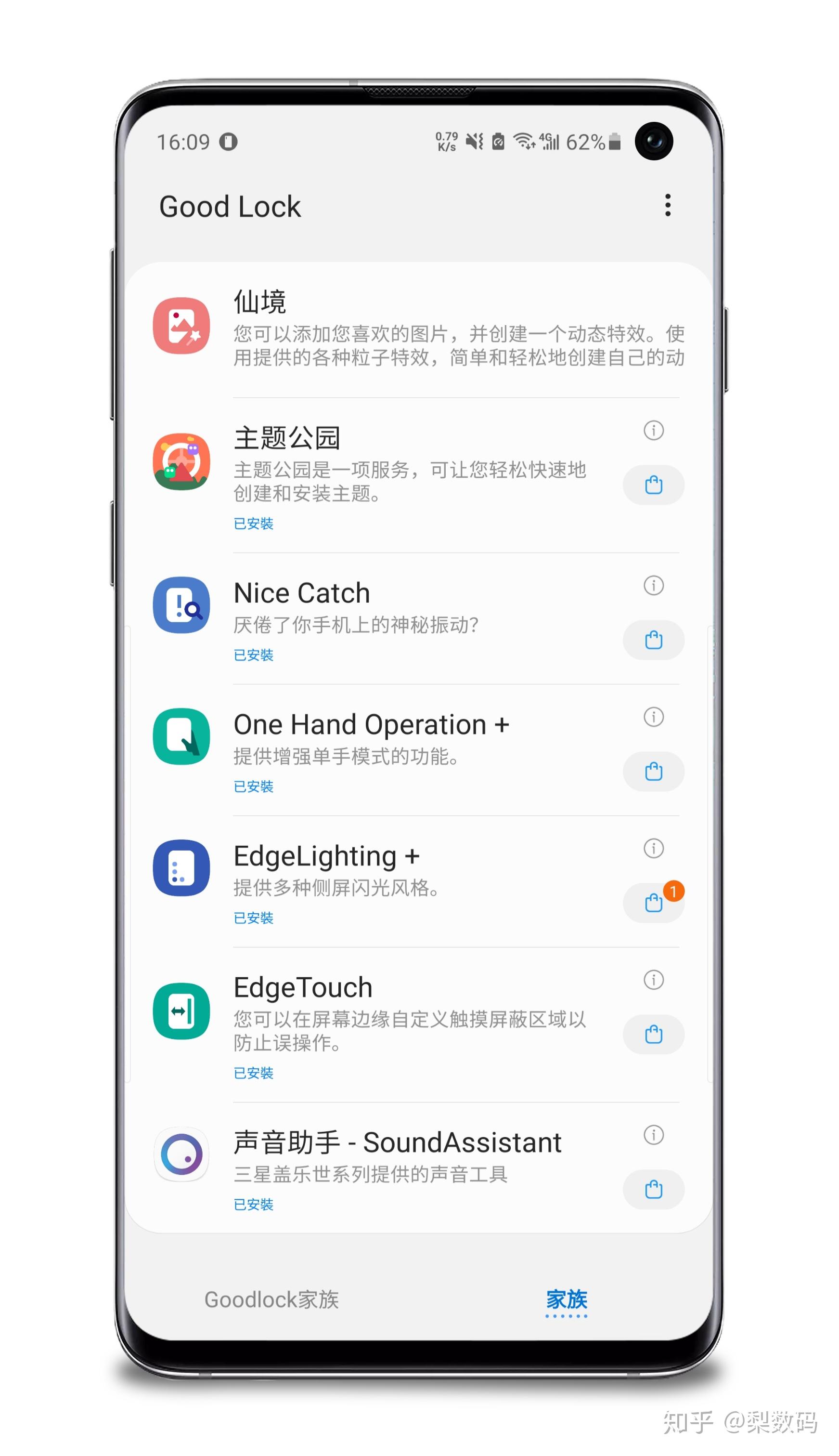839x1456 pixels.
Task: Update EdgeLighting + via store button
Action: (653, 903)
